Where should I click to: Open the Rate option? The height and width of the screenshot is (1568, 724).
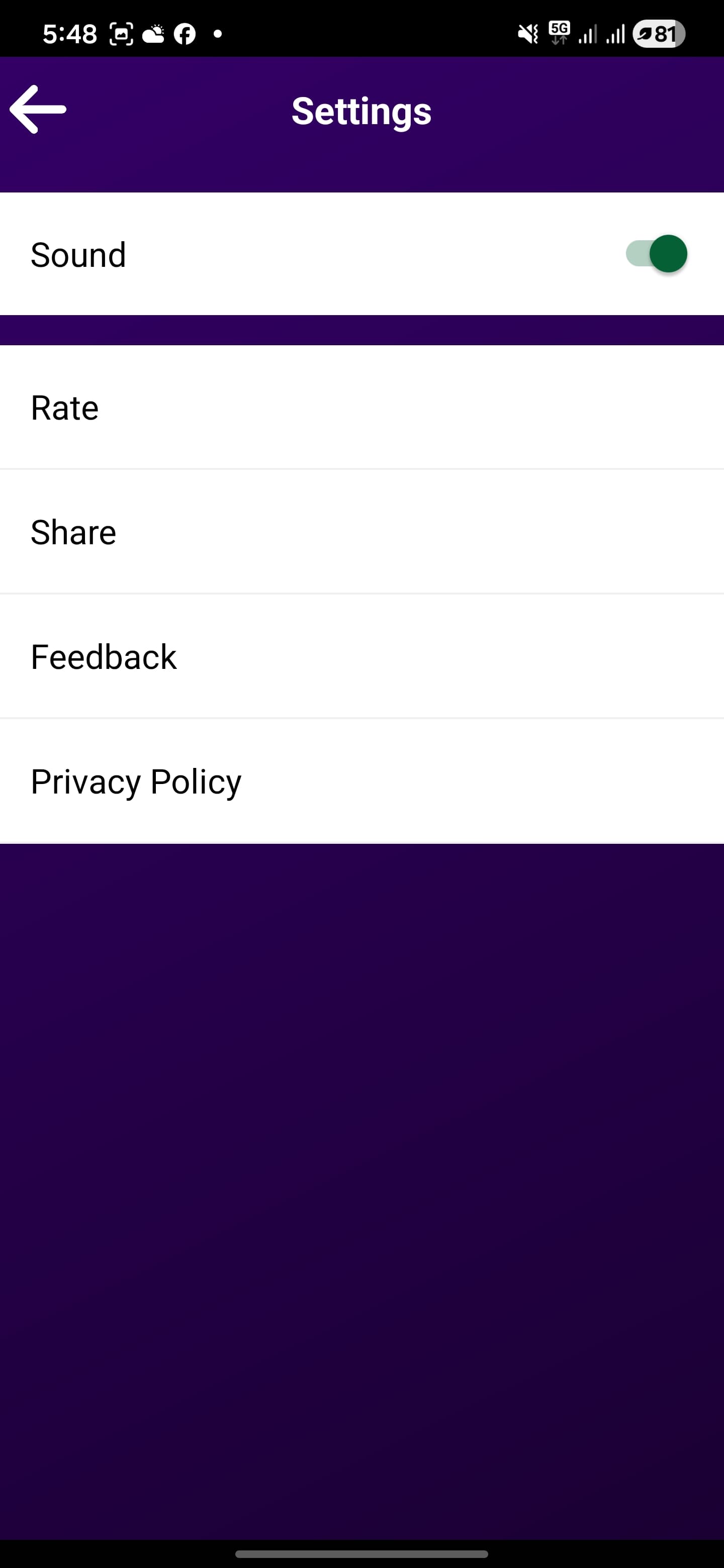tap(64, 407)
